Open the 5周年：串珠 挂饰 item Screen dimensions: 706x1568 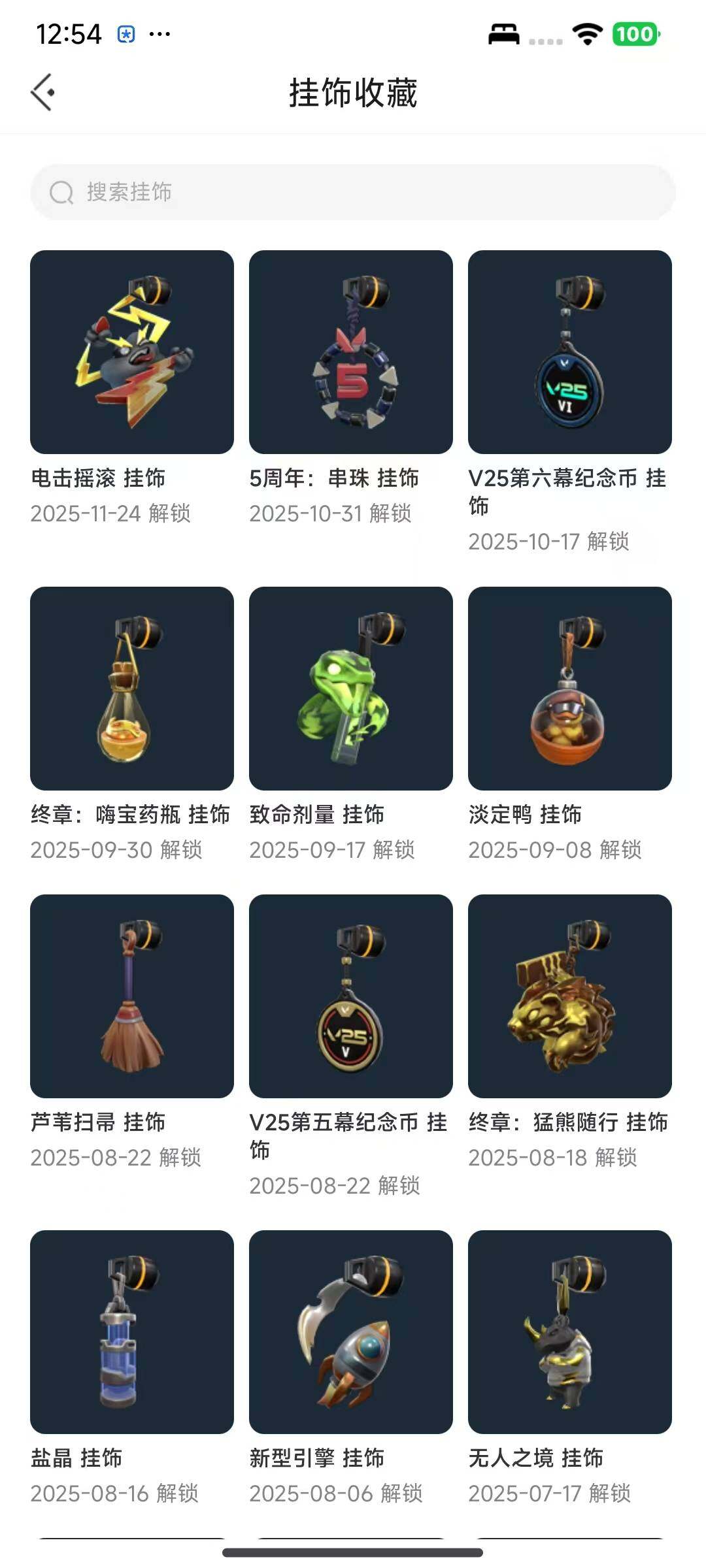(x=351, y=352)
